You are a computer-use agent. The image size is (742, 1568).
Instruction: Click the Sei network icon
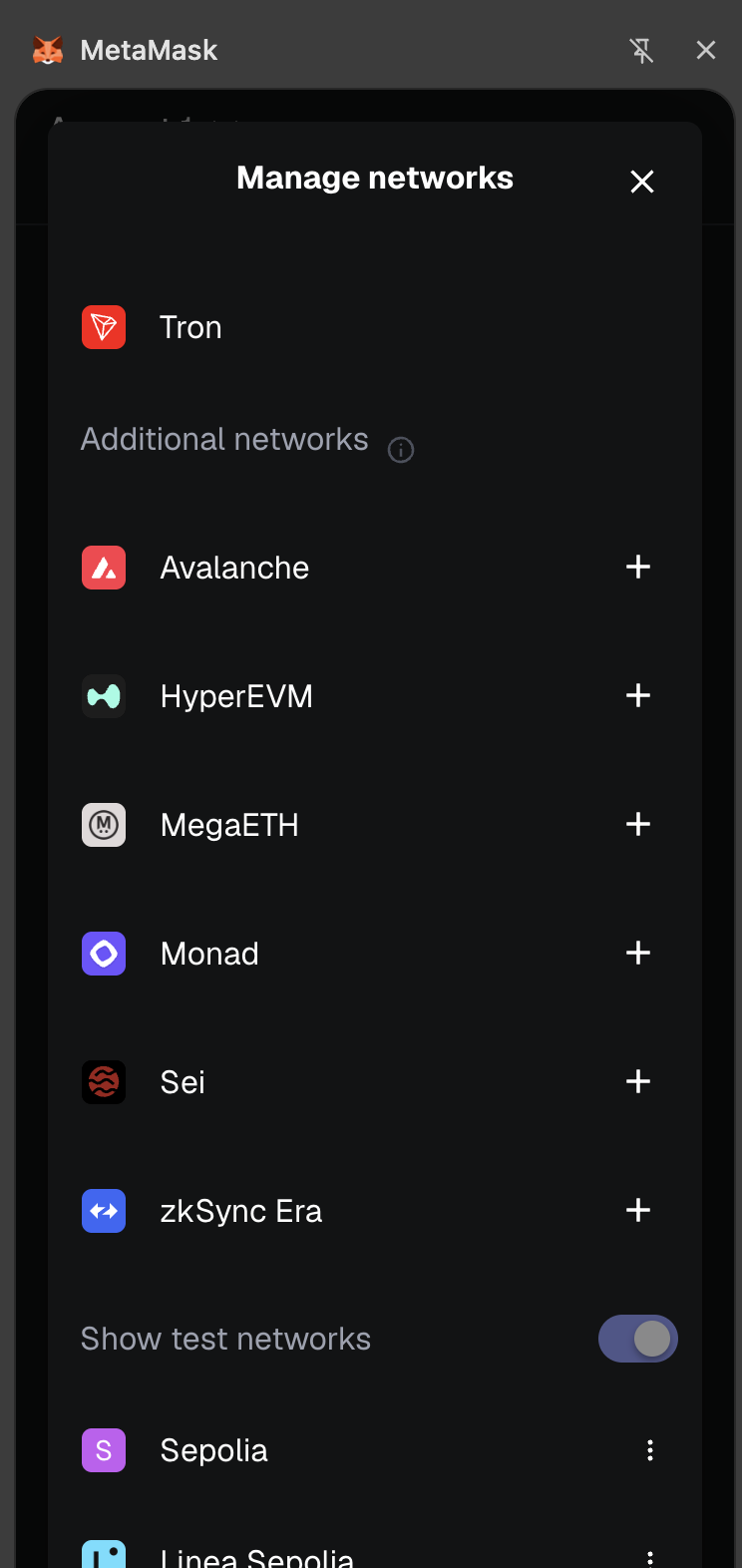click(x=104, y=1081)
